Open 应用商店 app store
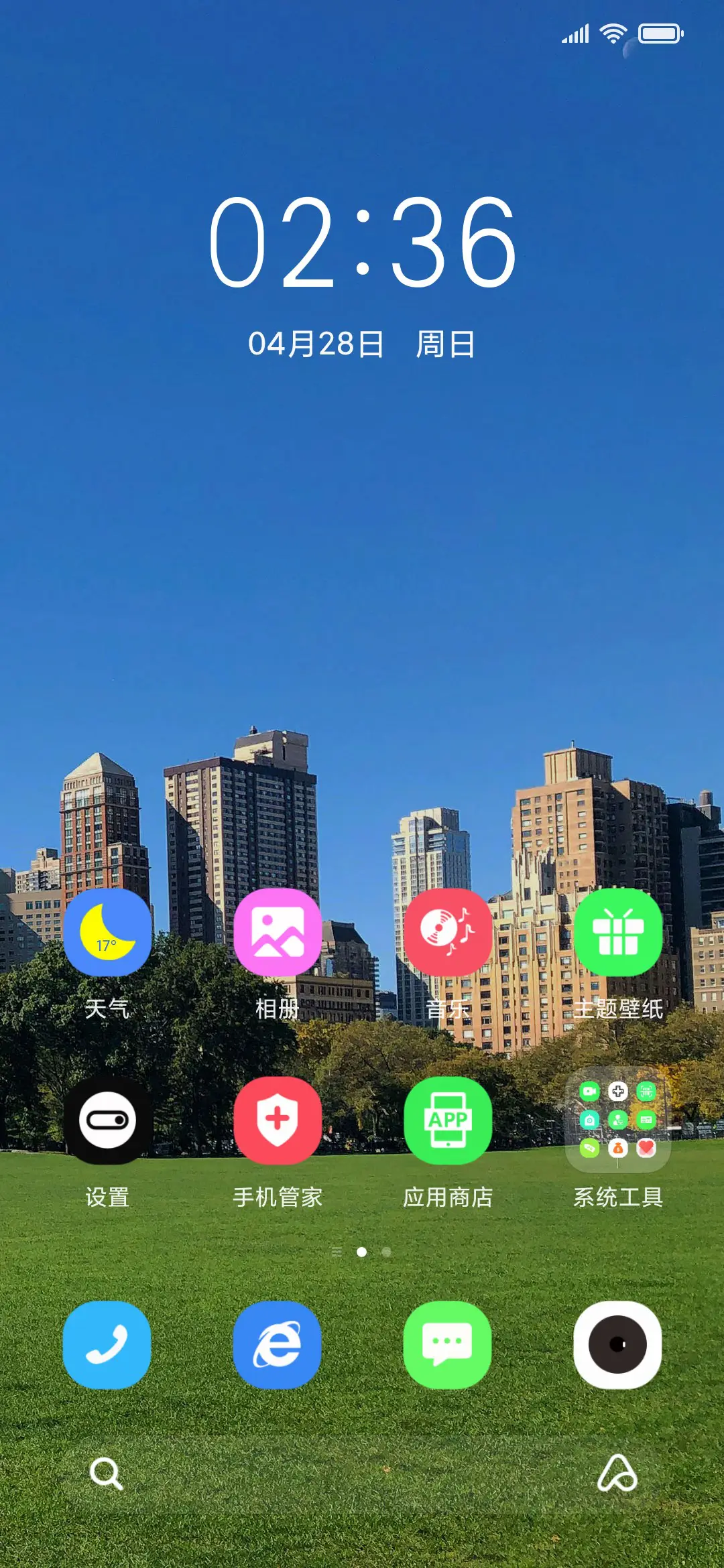This screenshot has width=724, height=1568. pos(448,1120)
